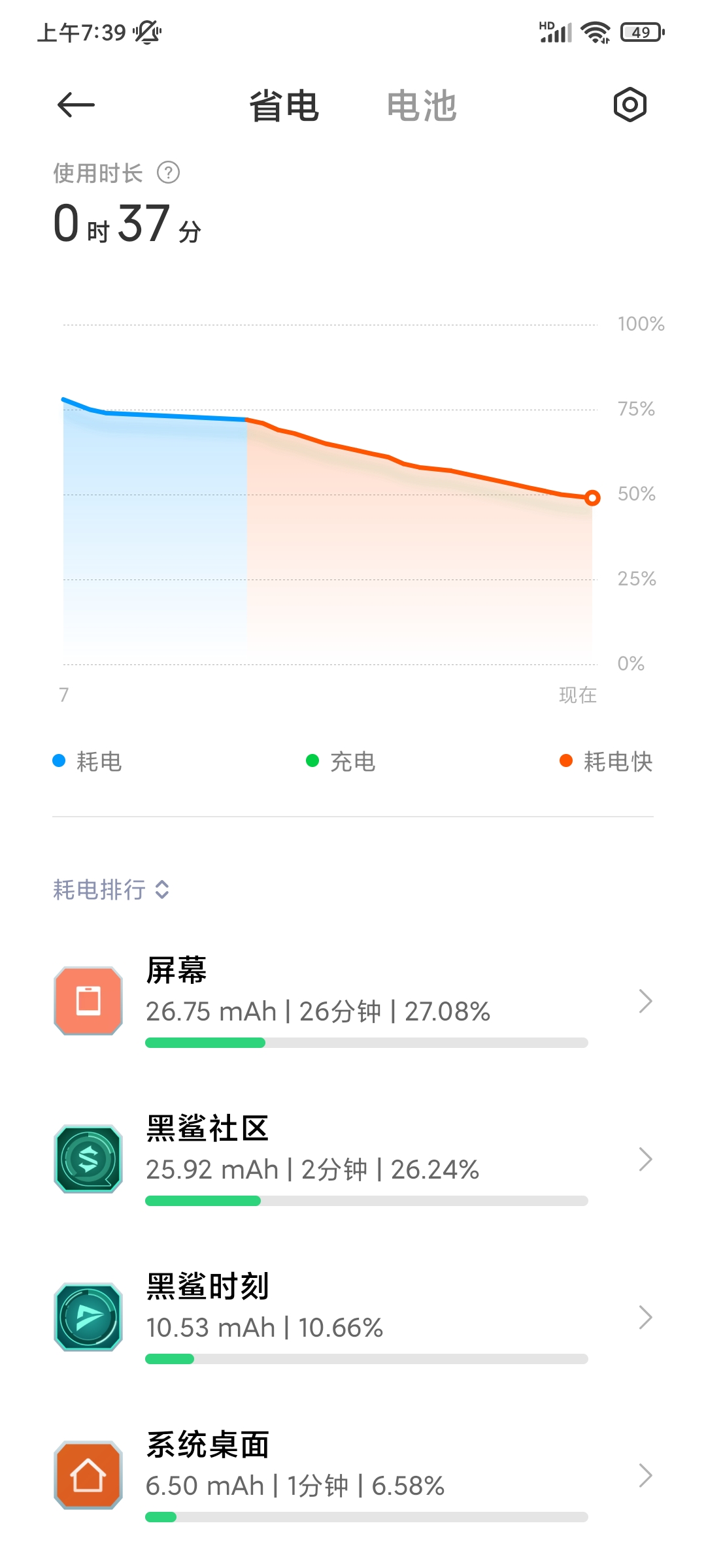
Task: Switch to the 电池 tab
Action: click(x=421, y=106)
